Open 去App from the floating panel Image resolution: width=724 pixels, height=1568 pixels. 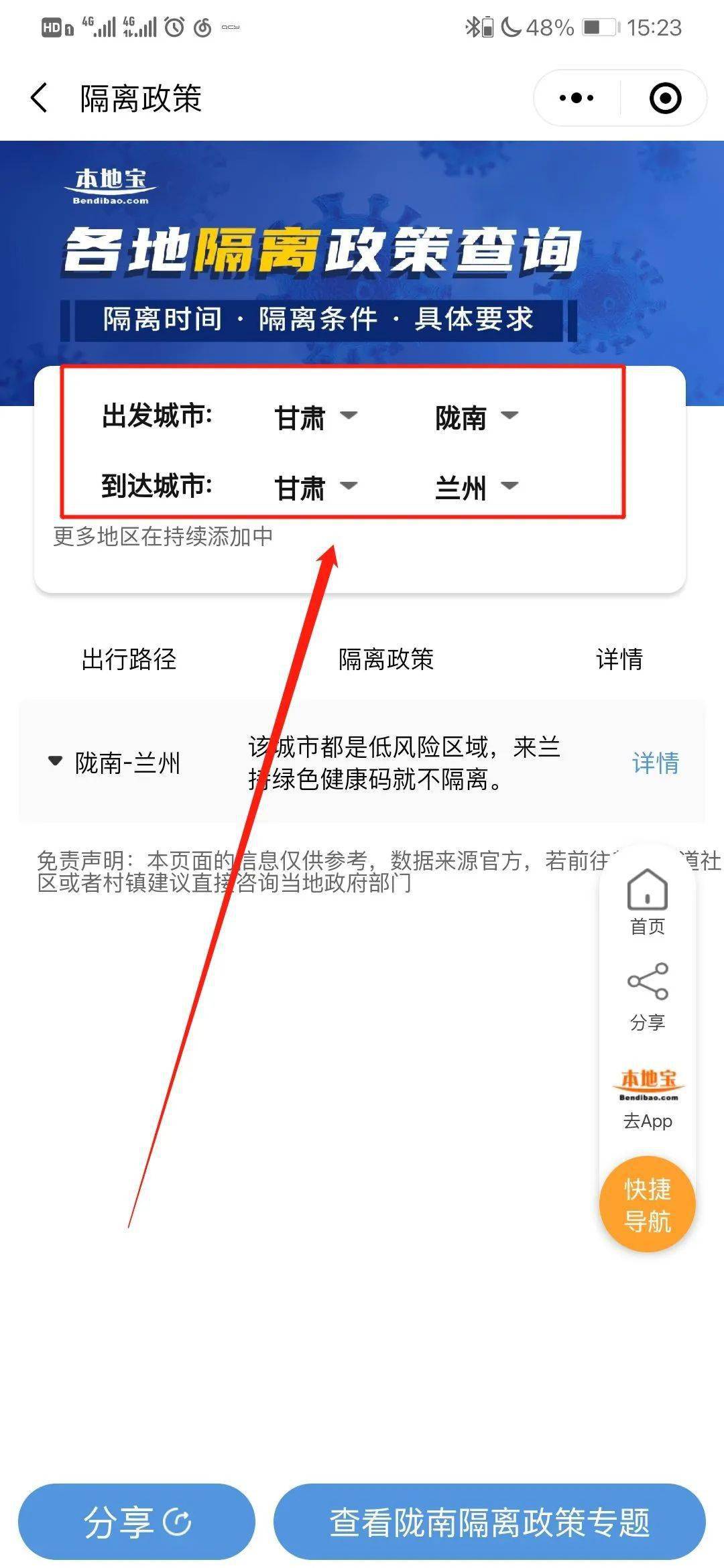tap(648, 1099)
